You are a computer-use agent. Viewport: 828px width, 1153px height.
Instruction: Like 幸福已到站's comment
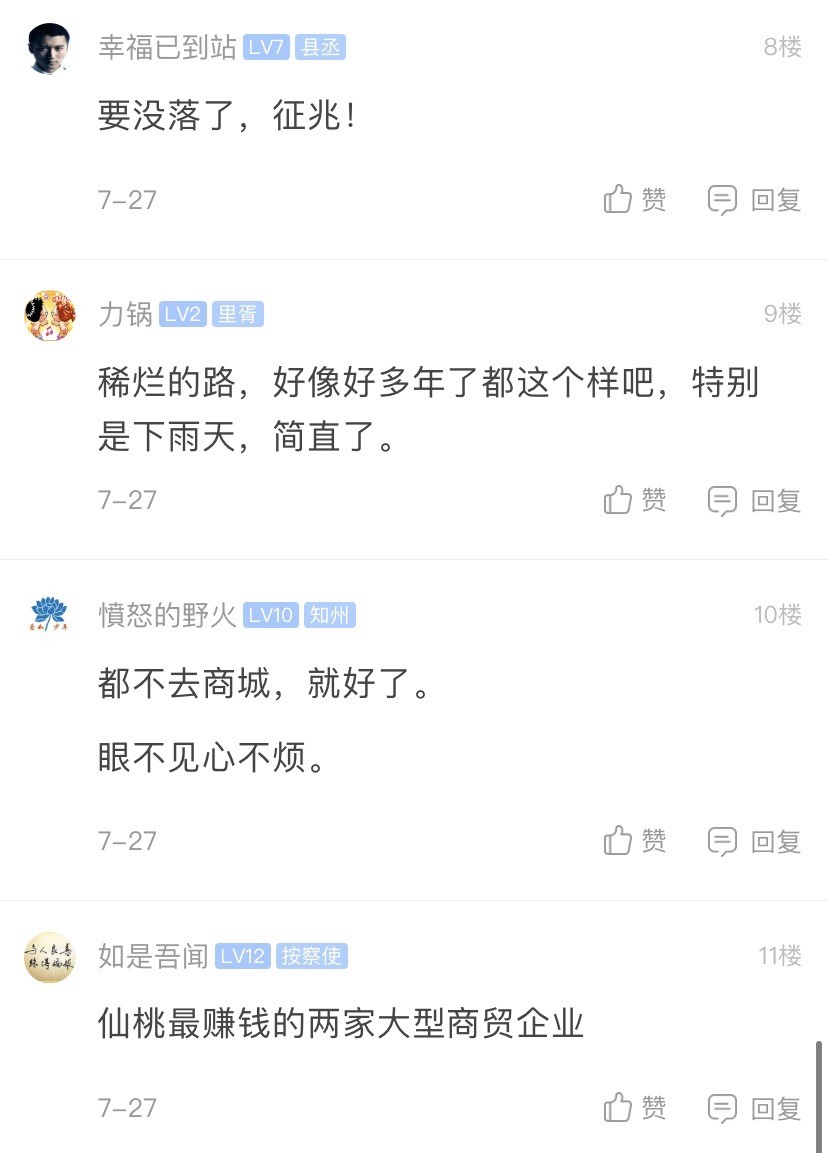tap(635, 199)
